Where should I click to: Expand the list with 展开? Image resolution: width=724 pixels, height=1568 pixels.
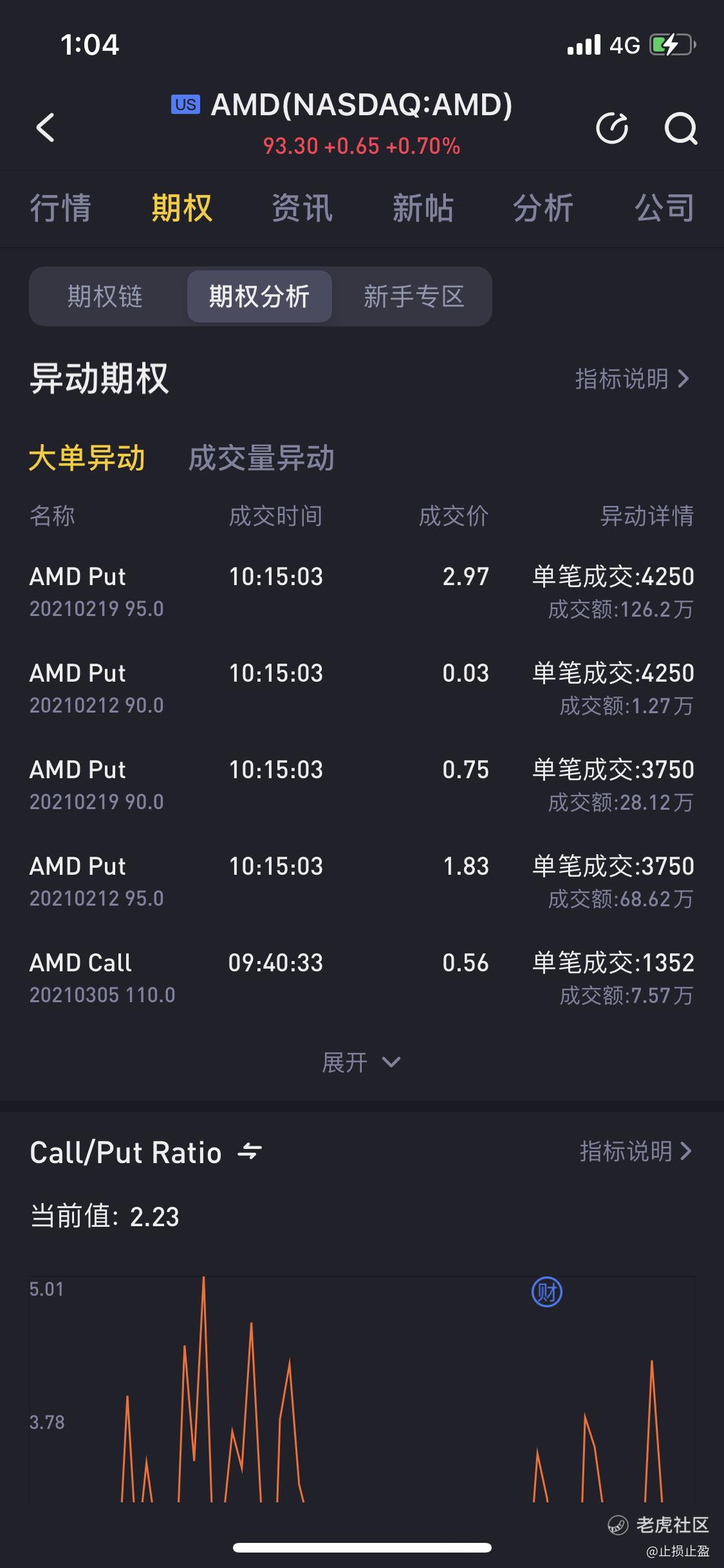[x=361, y=1062]
